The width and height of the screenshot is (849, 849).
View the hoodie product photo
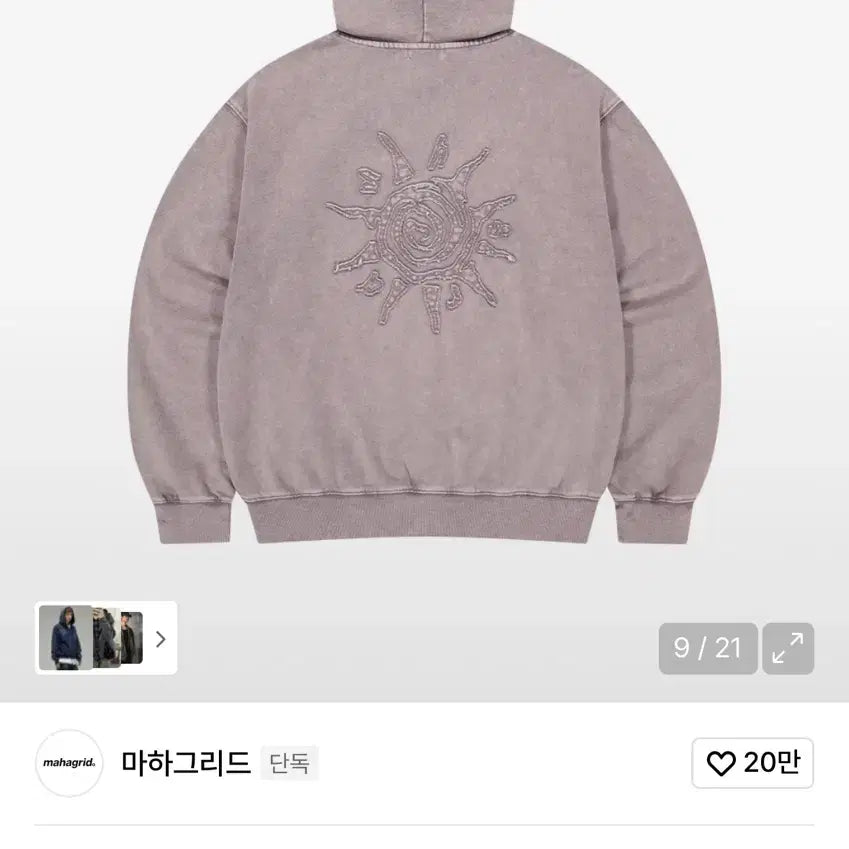pos(424,300)
